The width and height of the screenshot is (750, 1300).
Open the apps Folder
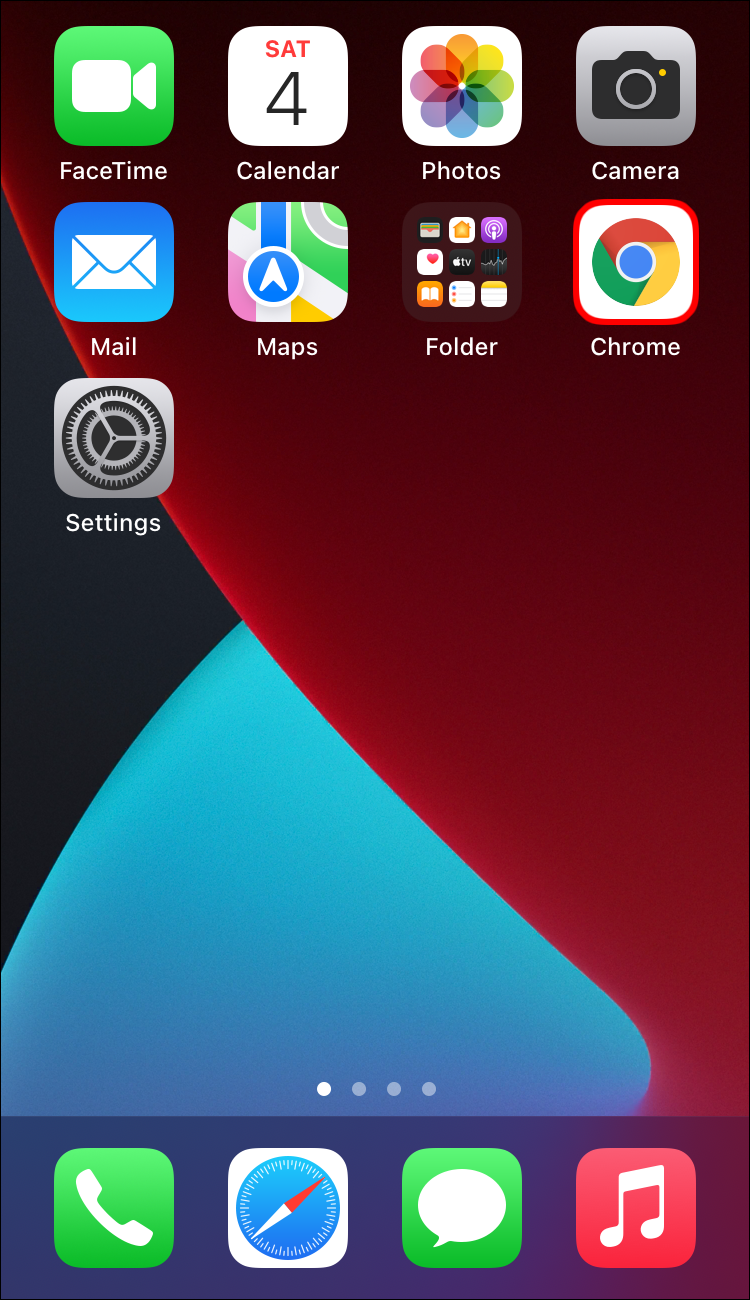coord(461,262)
